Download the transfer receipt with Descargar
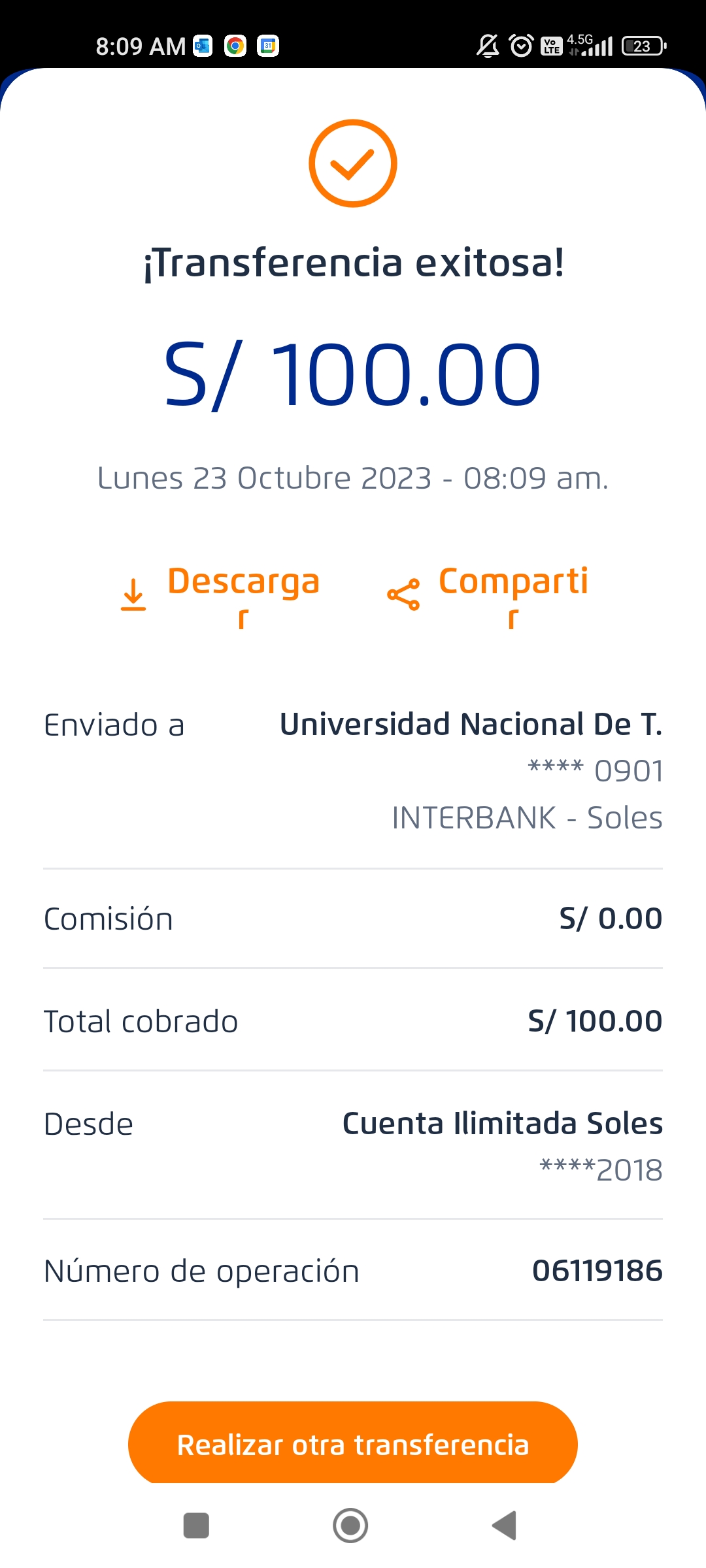Viewport: 706px width, 1568px height. pyautogui.click(x=221, y=593)
